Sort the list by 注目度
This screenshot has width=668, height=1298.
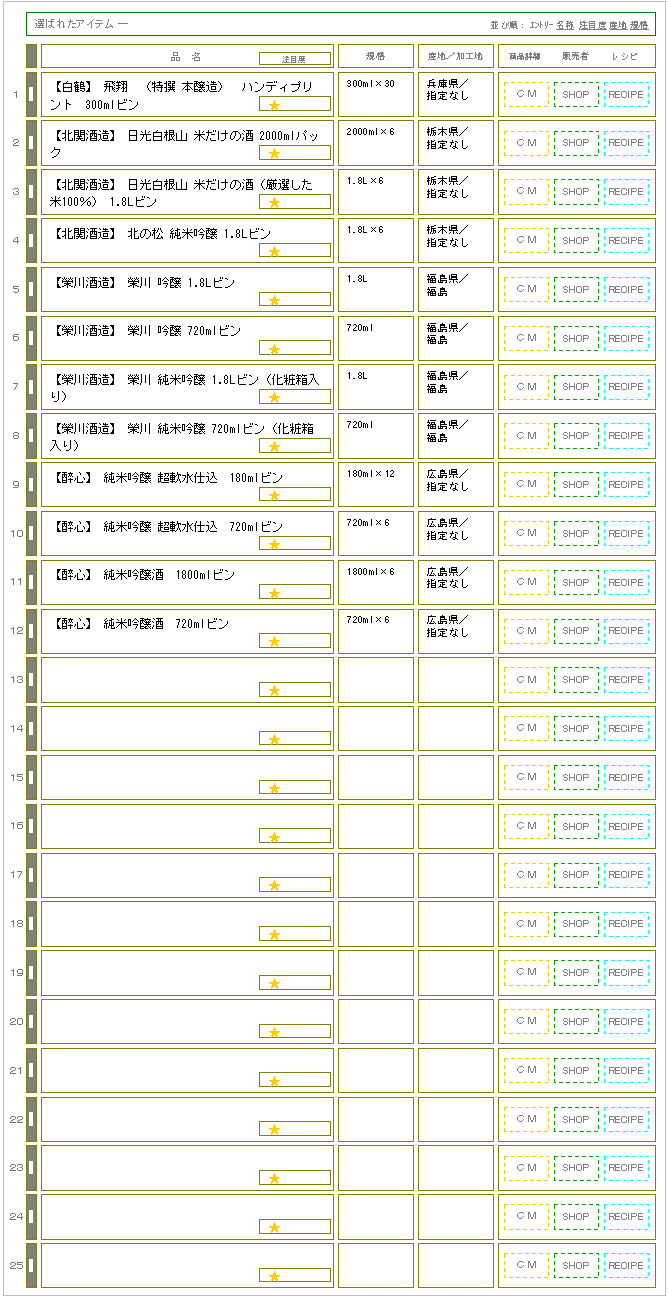coord(592,24)
